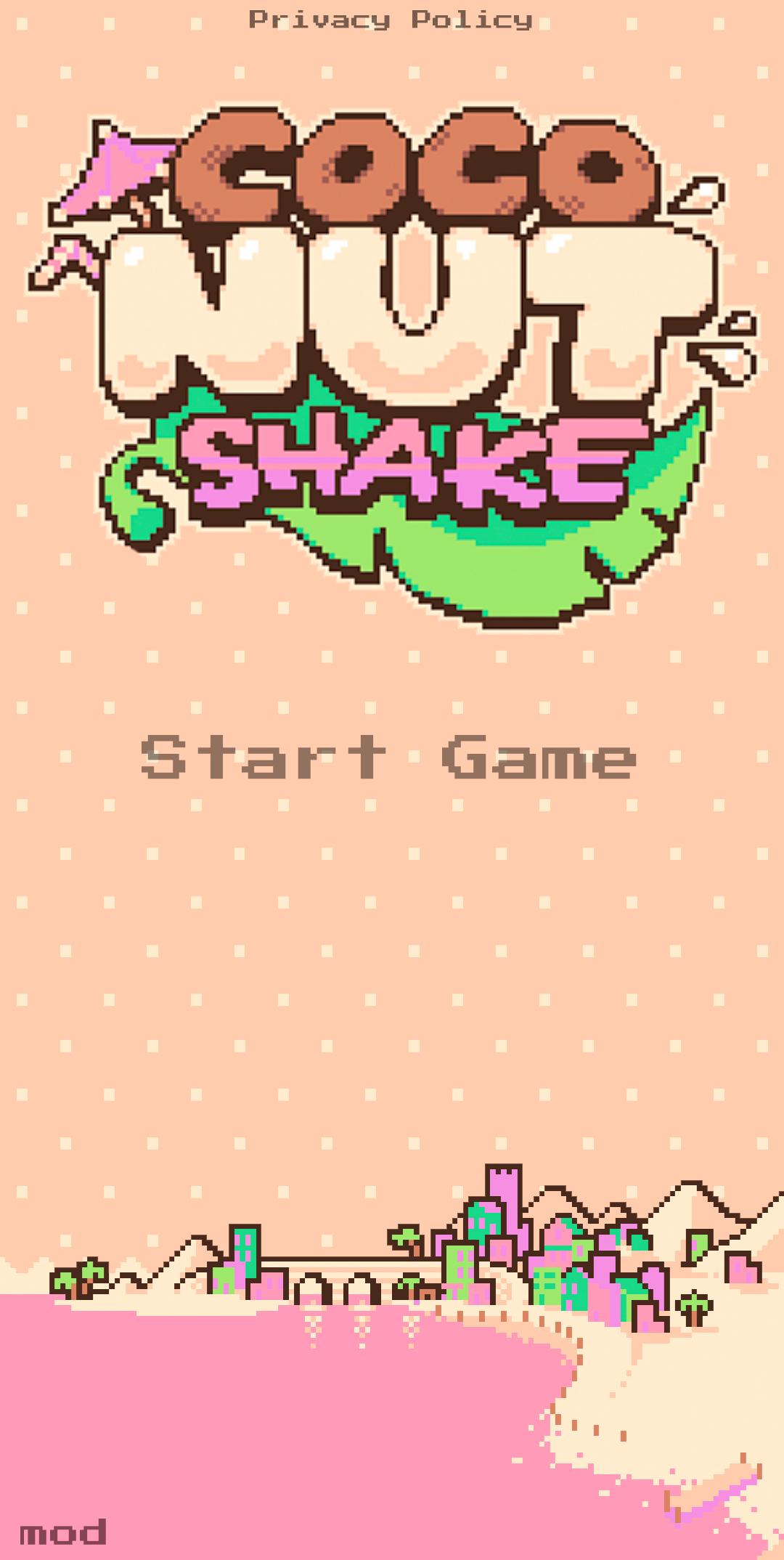784x1560 pixels.
Task: Open the Privacy Policy link
Action: pyautogui.click(x=391, y=20)
